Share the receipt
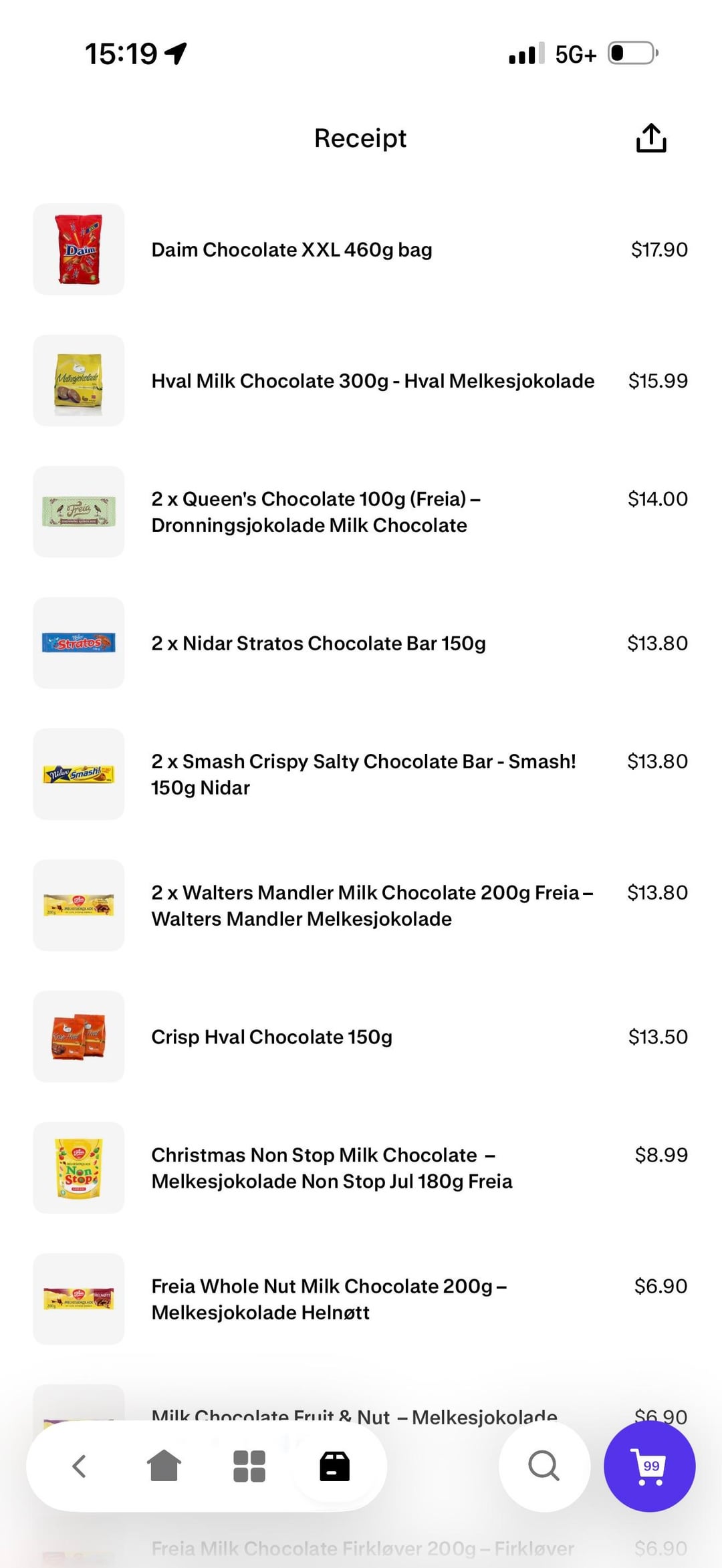 click(650, 138)
